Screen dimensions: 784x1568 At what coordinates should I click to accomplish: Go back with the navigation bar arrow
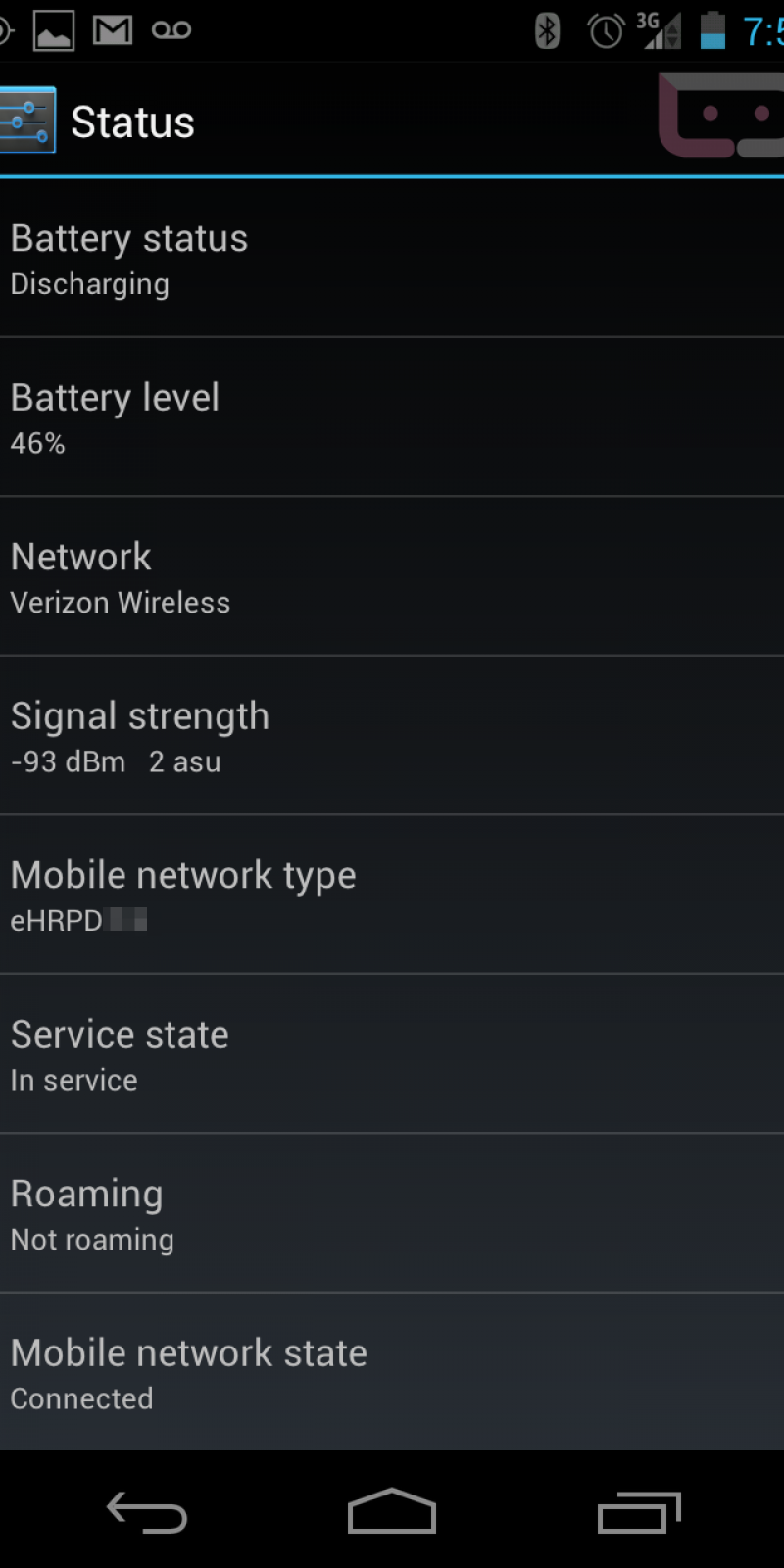(147, 1511)
